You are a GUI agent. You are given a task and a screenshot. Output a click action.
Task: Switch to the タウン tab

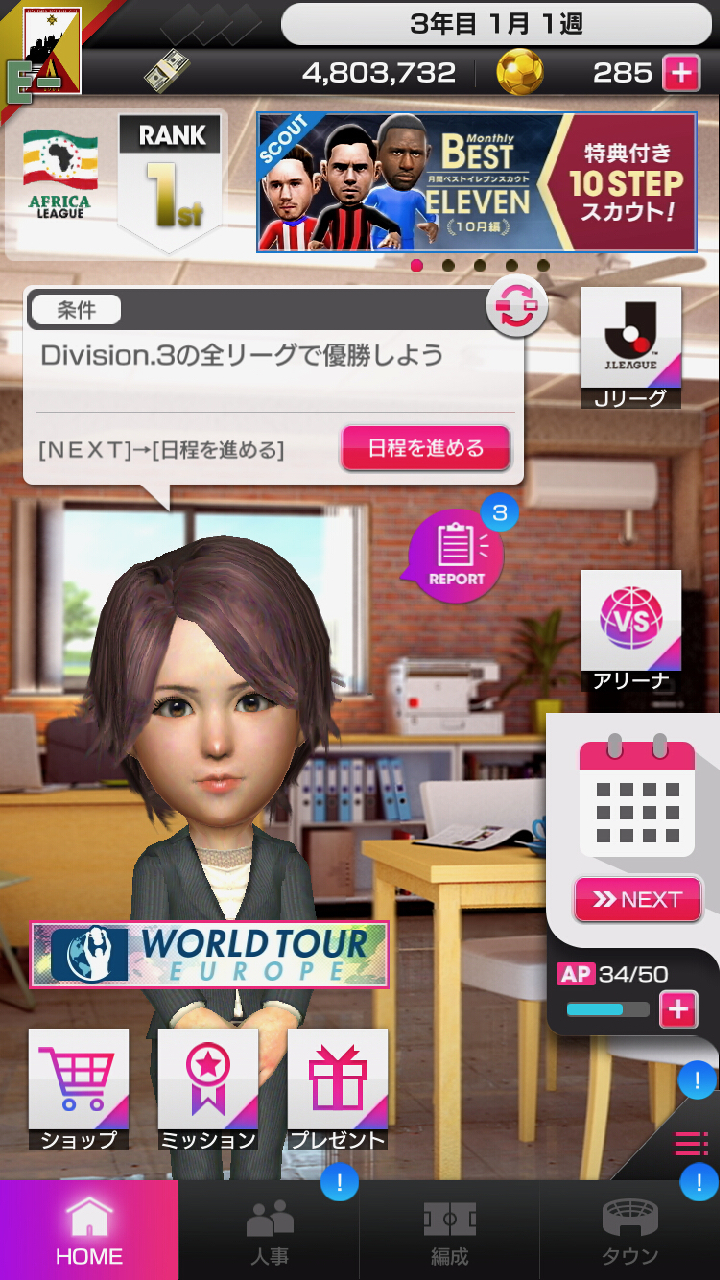[x=630, y=1232]
